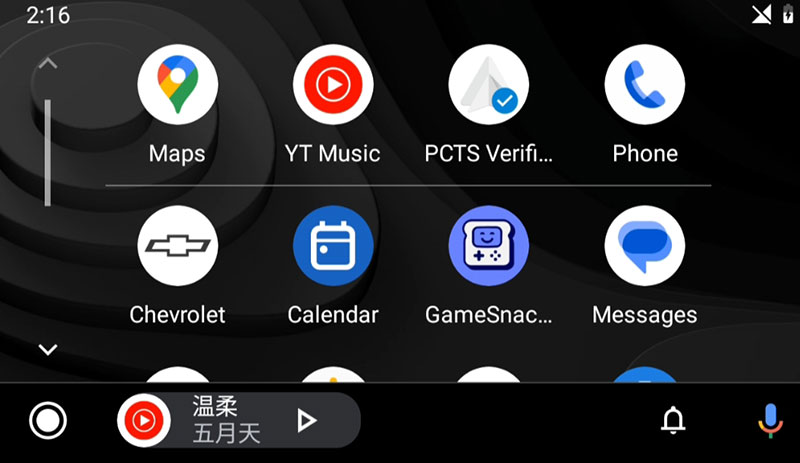
Task: Tap the home circle button
Action: click(47, 421)
